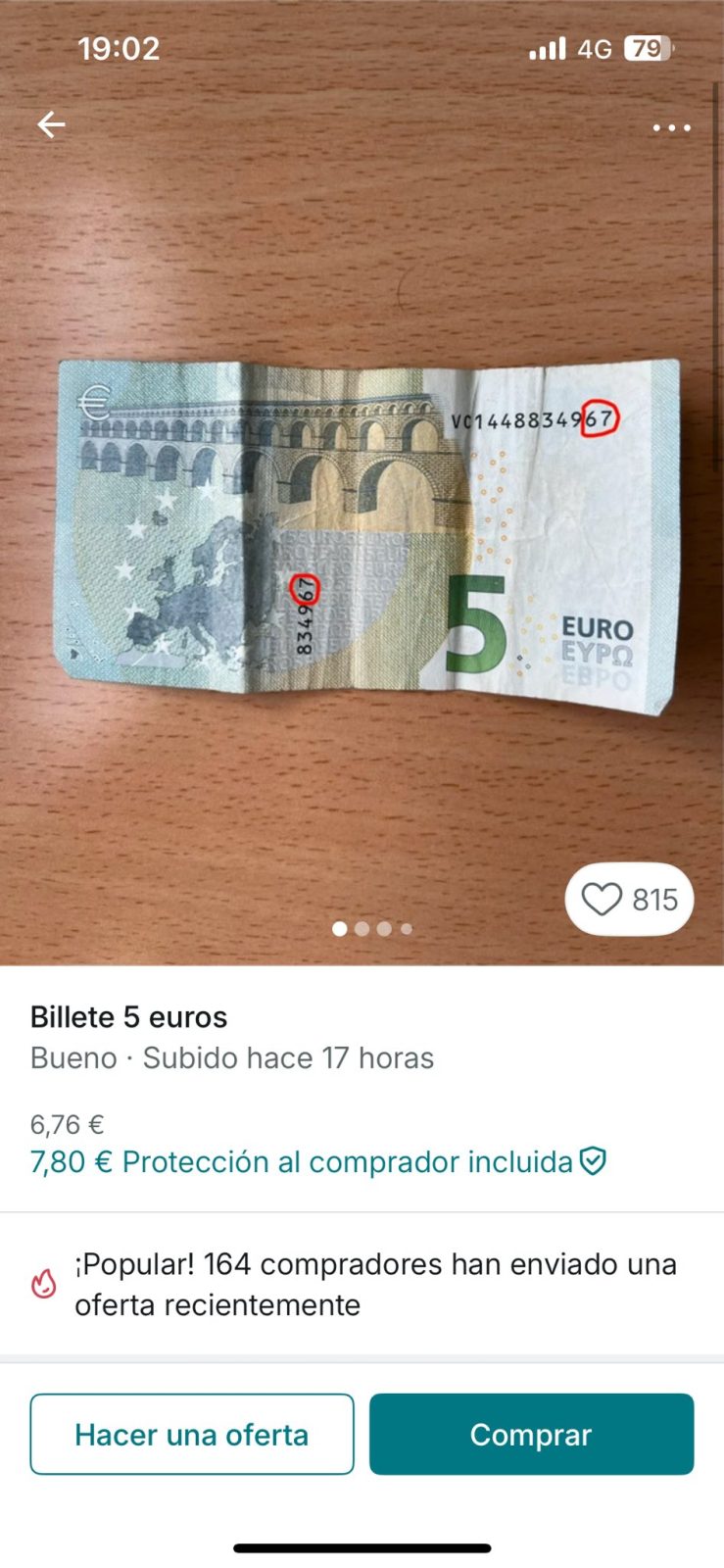Tap 'Hacer una oferta' button
This screenshot has width=724, height=1568.
[x=192, y=1434]
